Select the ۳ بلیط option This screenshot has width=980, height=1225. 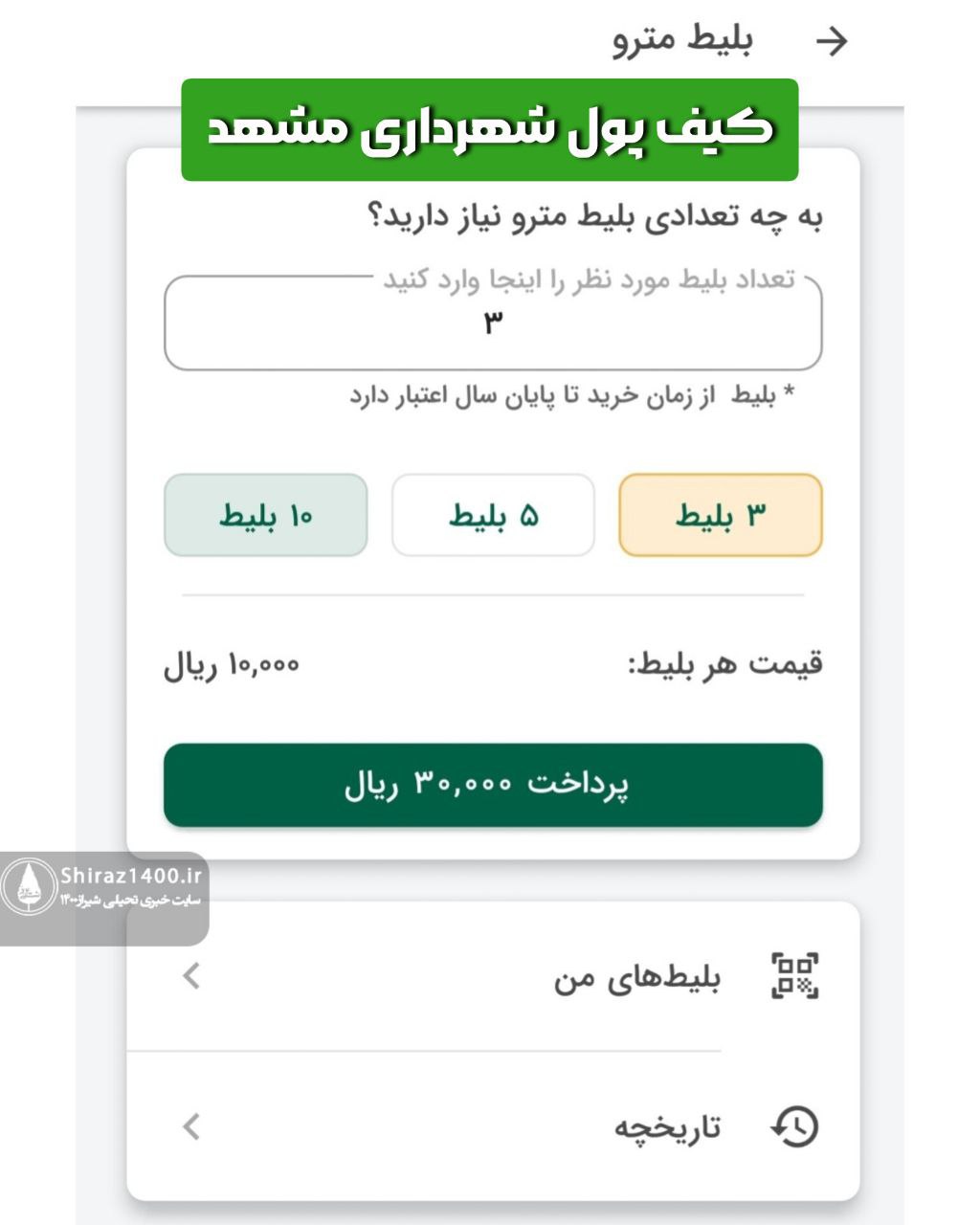click(x=721, y=515)
